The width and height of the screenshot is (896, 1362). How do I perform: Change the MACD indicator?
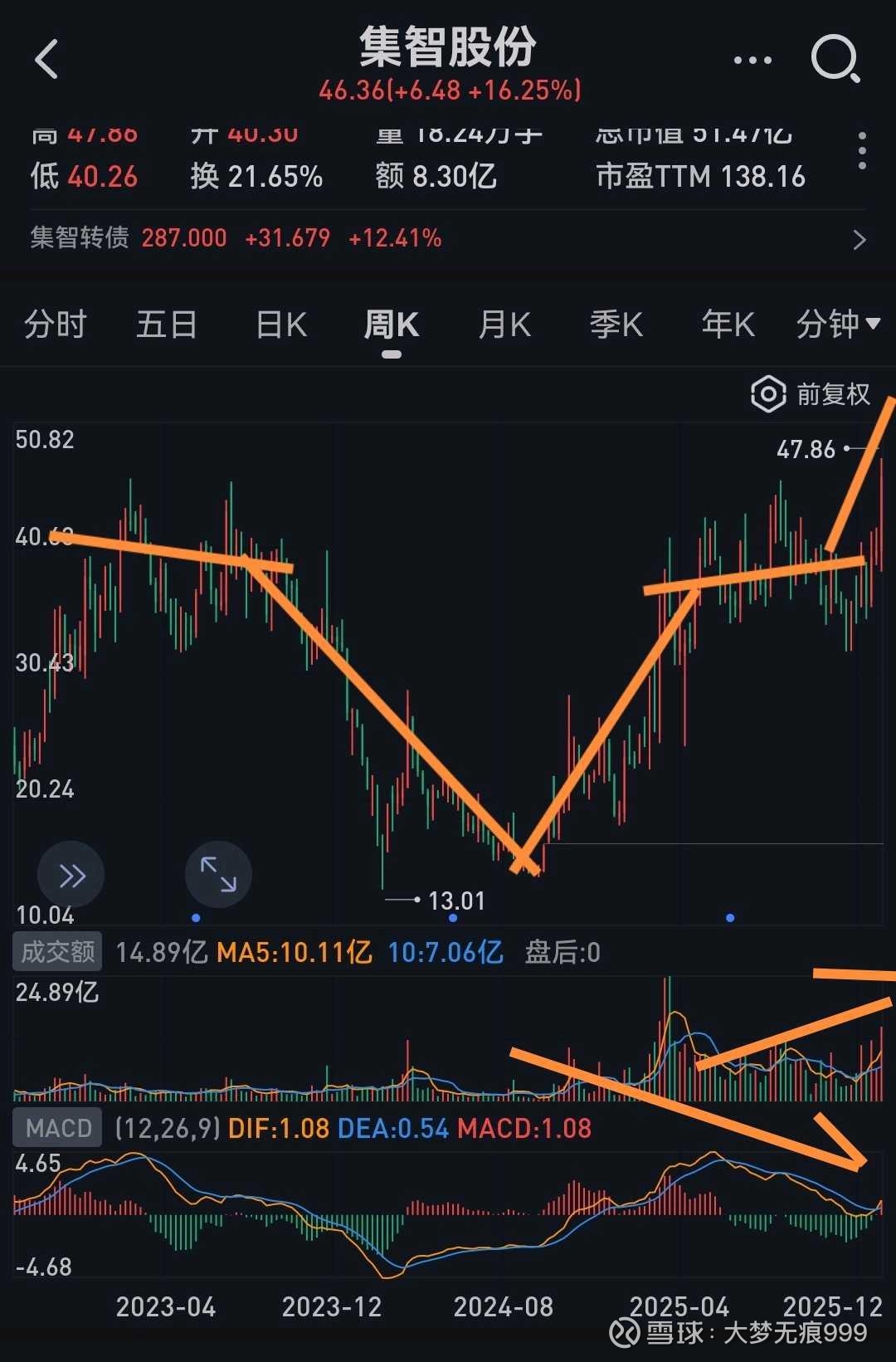point(57,1128)
